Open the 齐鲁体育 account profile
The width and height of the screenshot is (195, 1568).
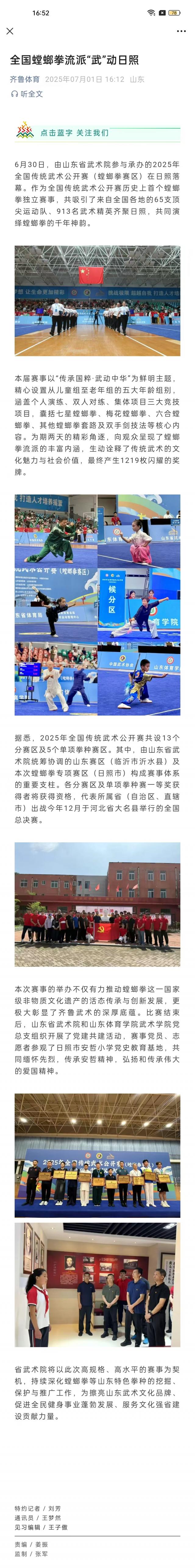pos(25,79)
